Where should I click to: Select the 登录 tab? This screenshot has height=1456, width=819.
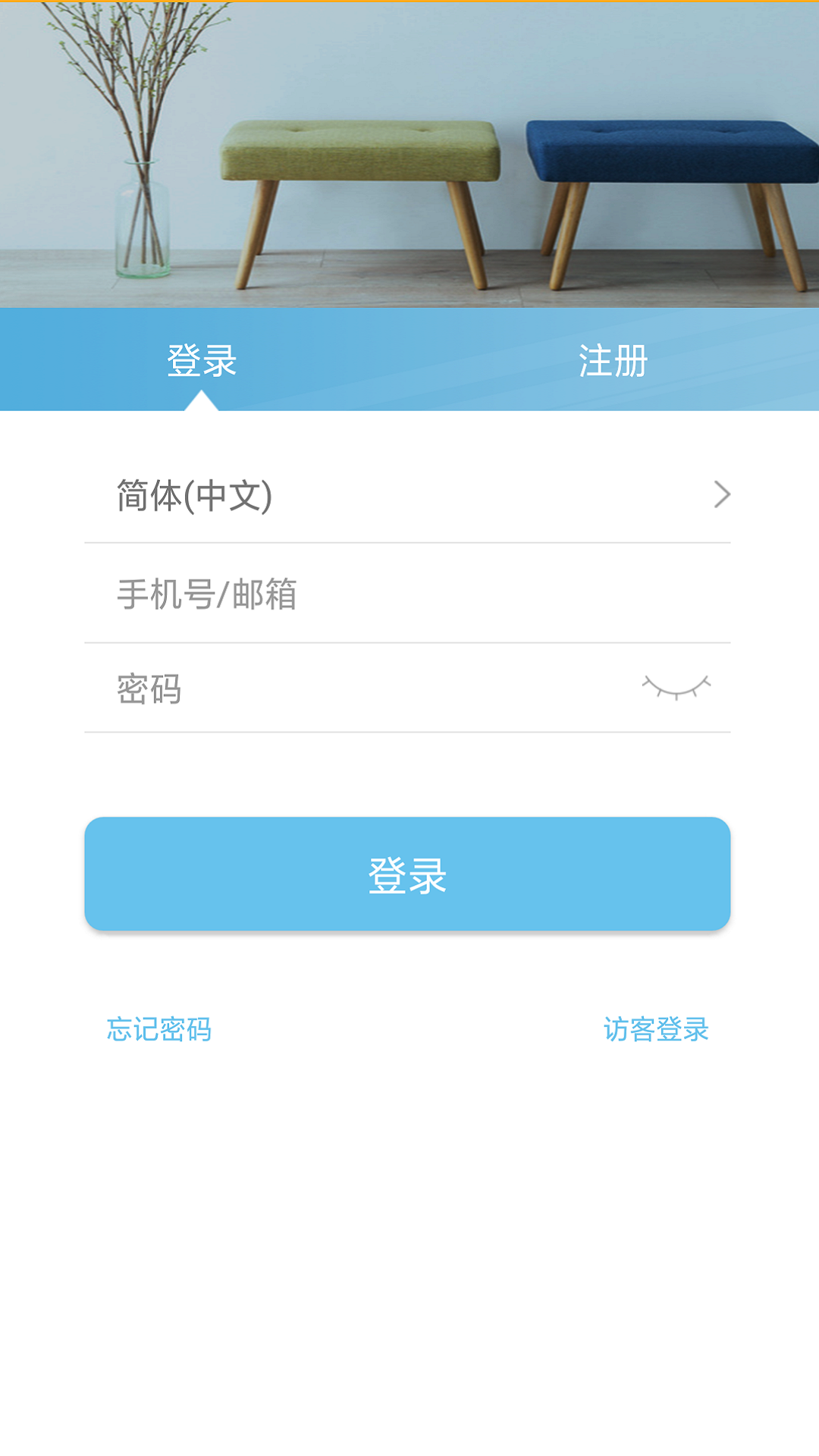click(202, 361)
